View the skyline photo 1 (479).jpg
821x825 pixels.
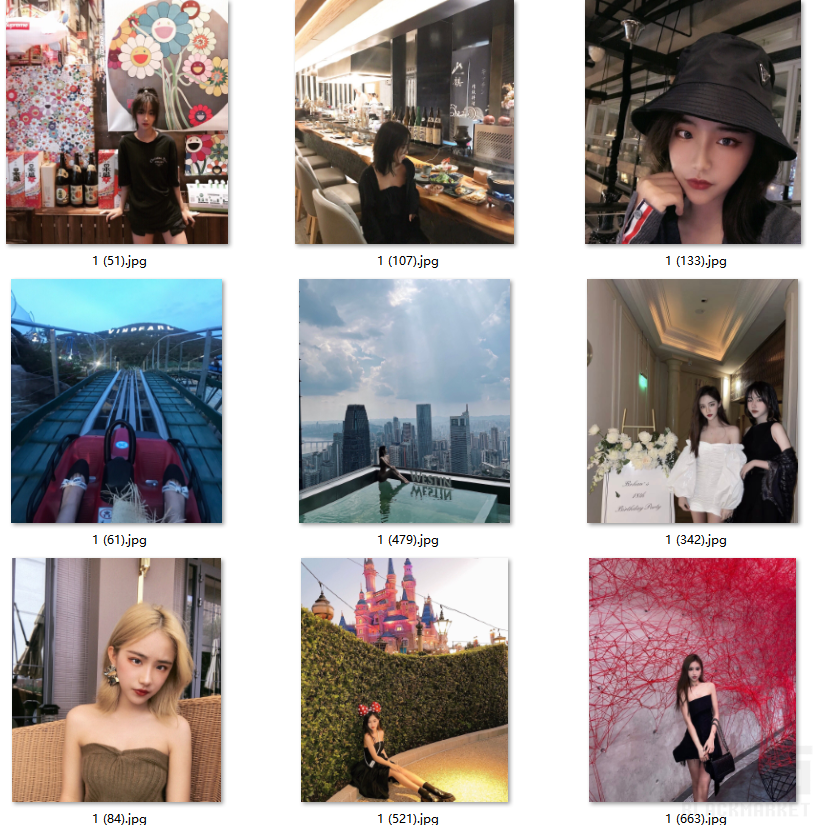coord(404,401)
